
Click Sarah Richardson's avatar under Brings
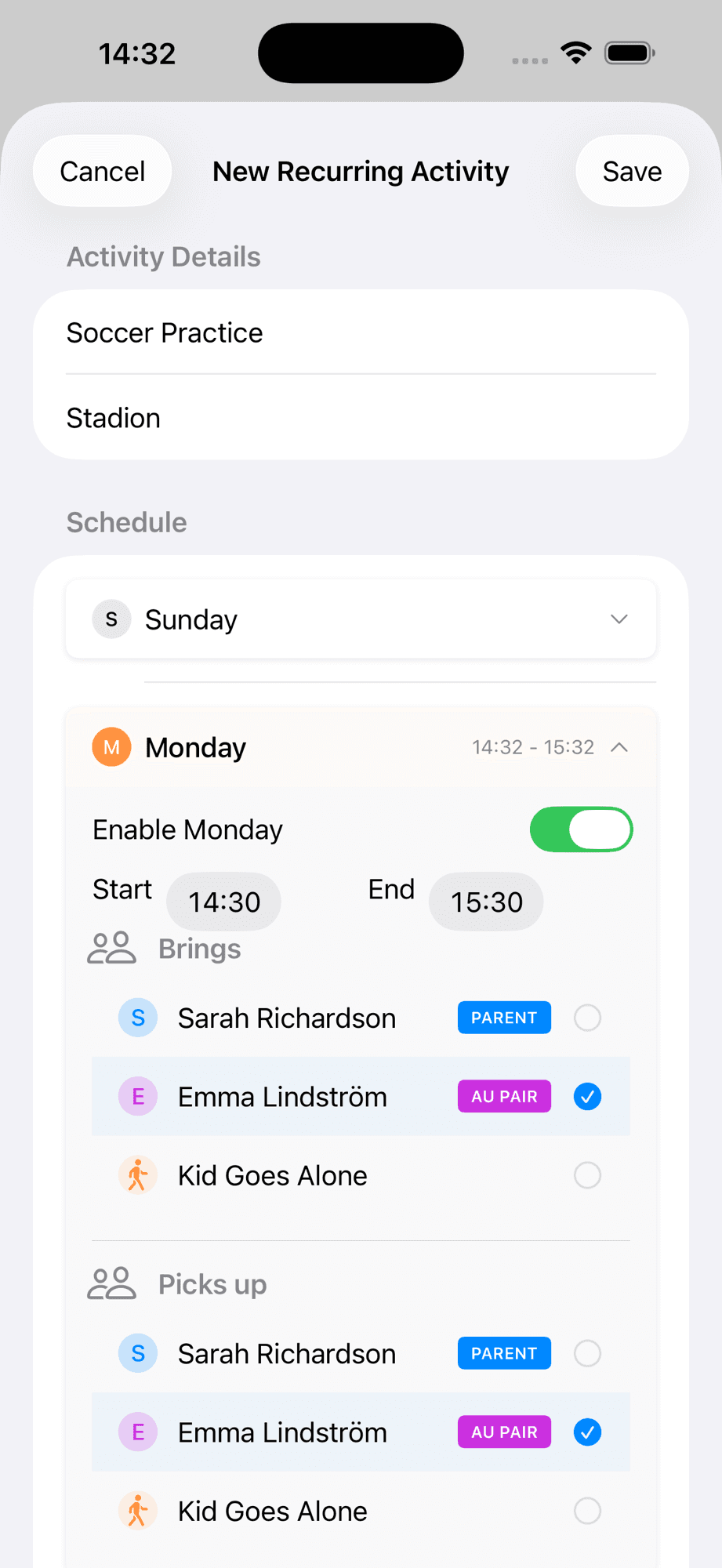[x=138, y=1017]
